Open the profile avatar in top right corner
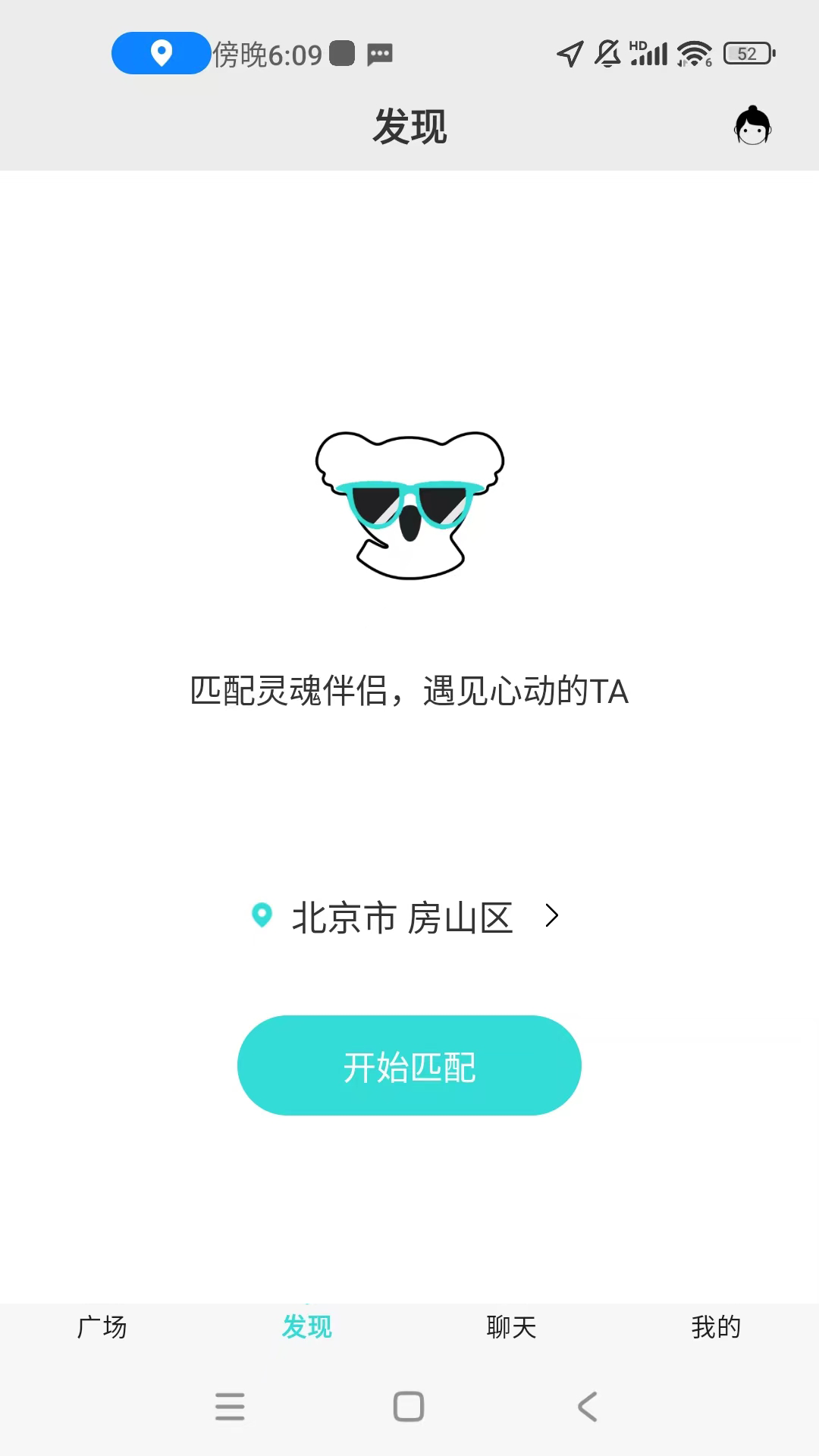Viewport: 819px width, 1456px height. click(x=752, y=127)
